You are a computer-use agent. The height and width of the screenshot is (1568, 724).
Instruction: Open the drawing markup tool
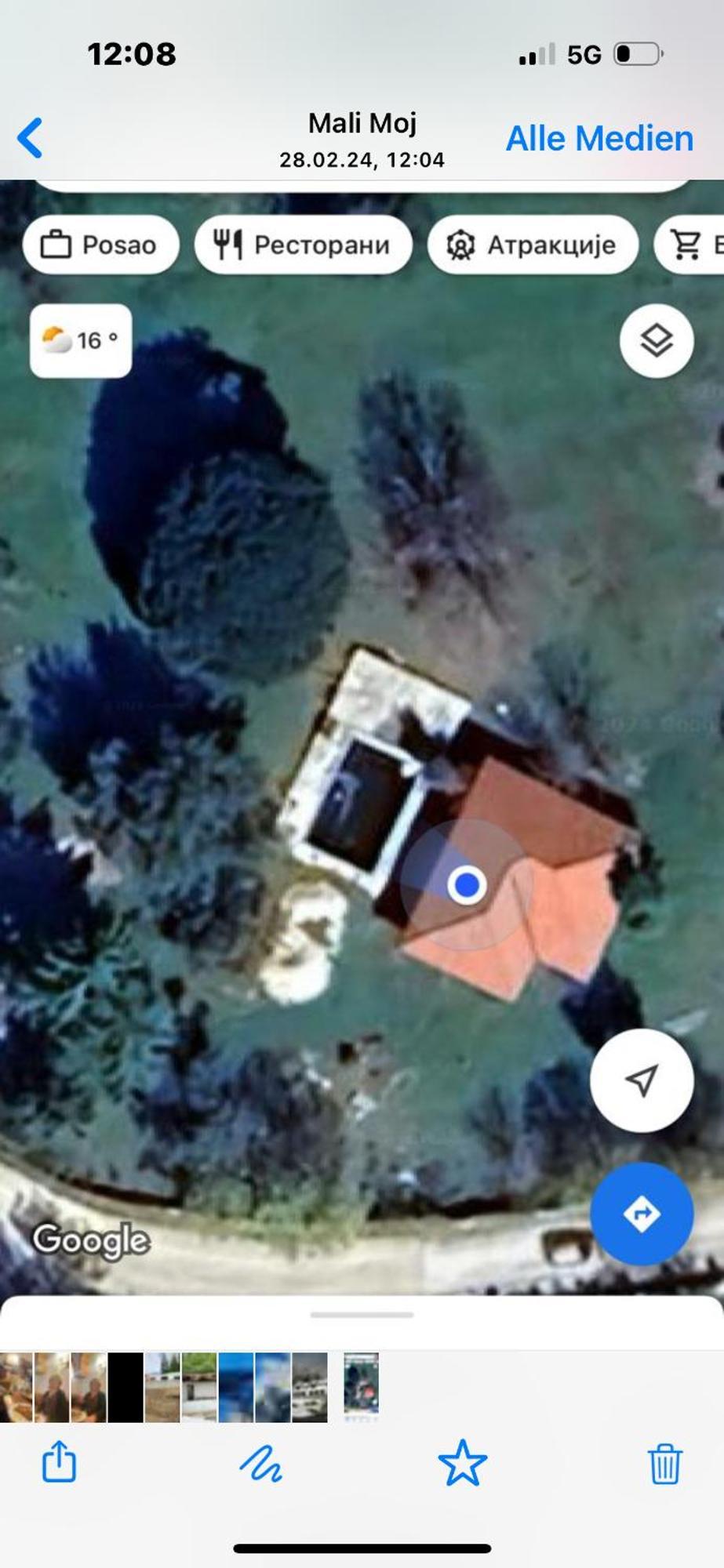[260, 1463]
